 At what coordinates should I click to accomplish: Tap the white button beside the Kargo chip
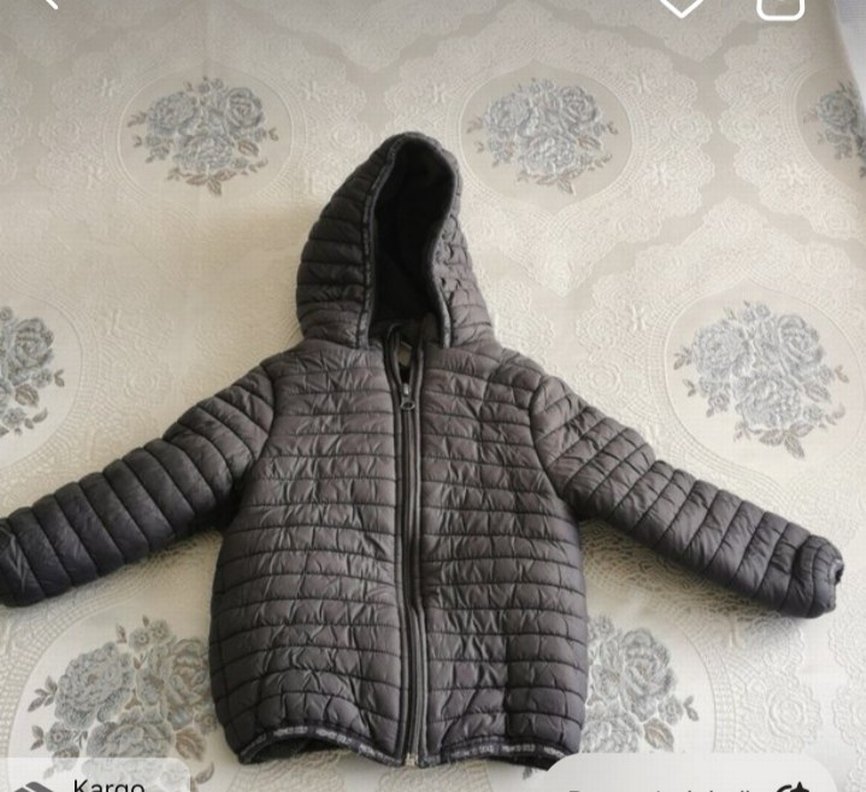(690, 781)
